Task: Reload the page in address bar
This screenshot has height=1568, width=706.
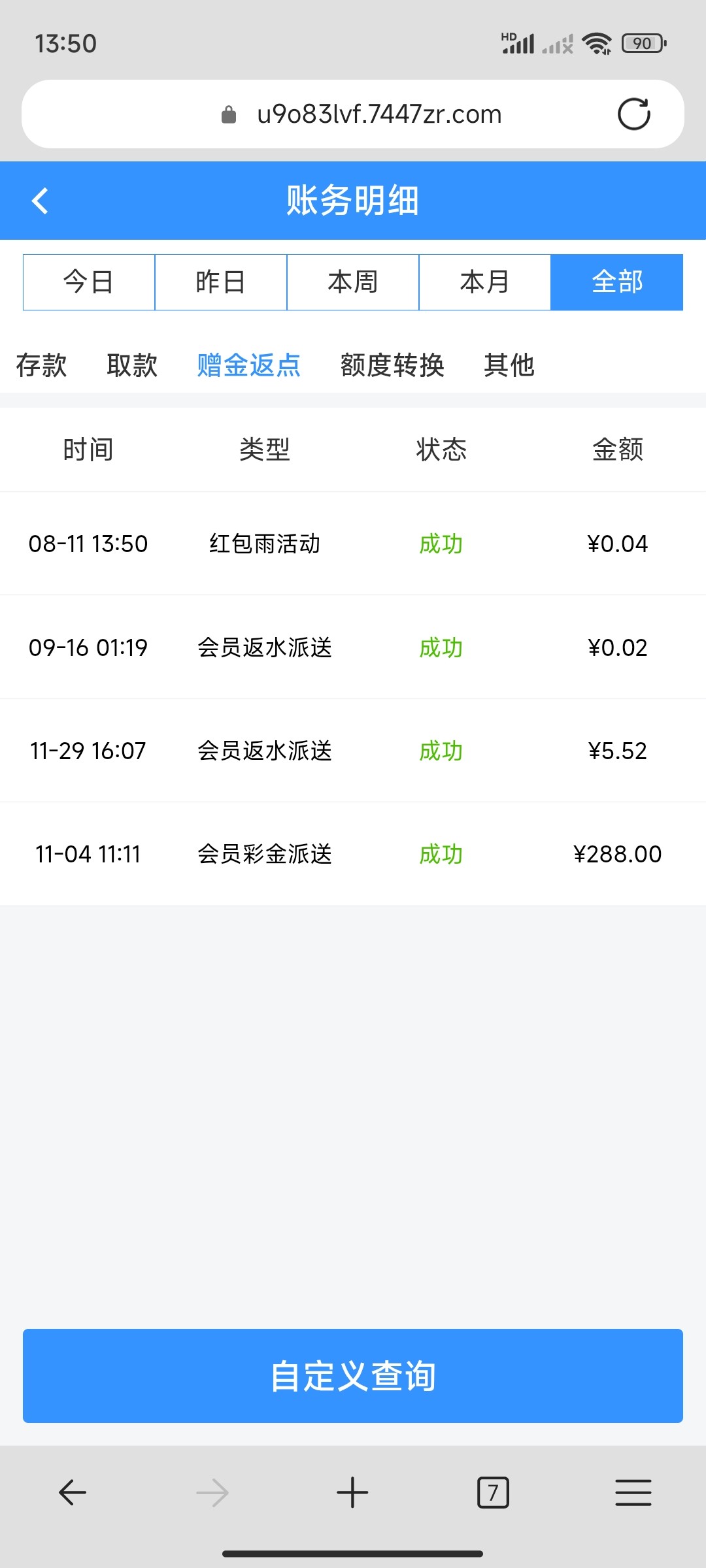Action: [x=633, y=114]
